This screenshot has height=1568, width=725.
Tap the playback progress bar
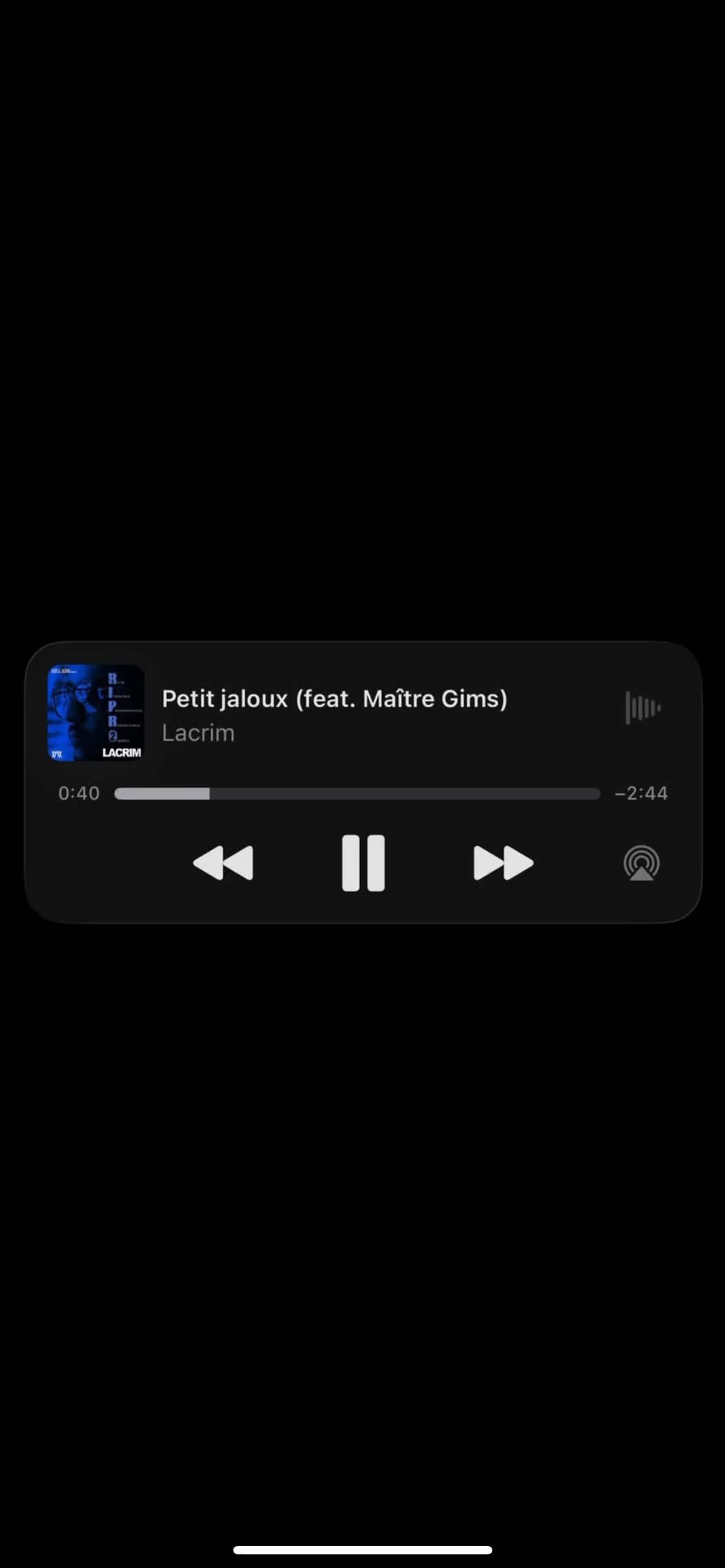click(357, 794)
